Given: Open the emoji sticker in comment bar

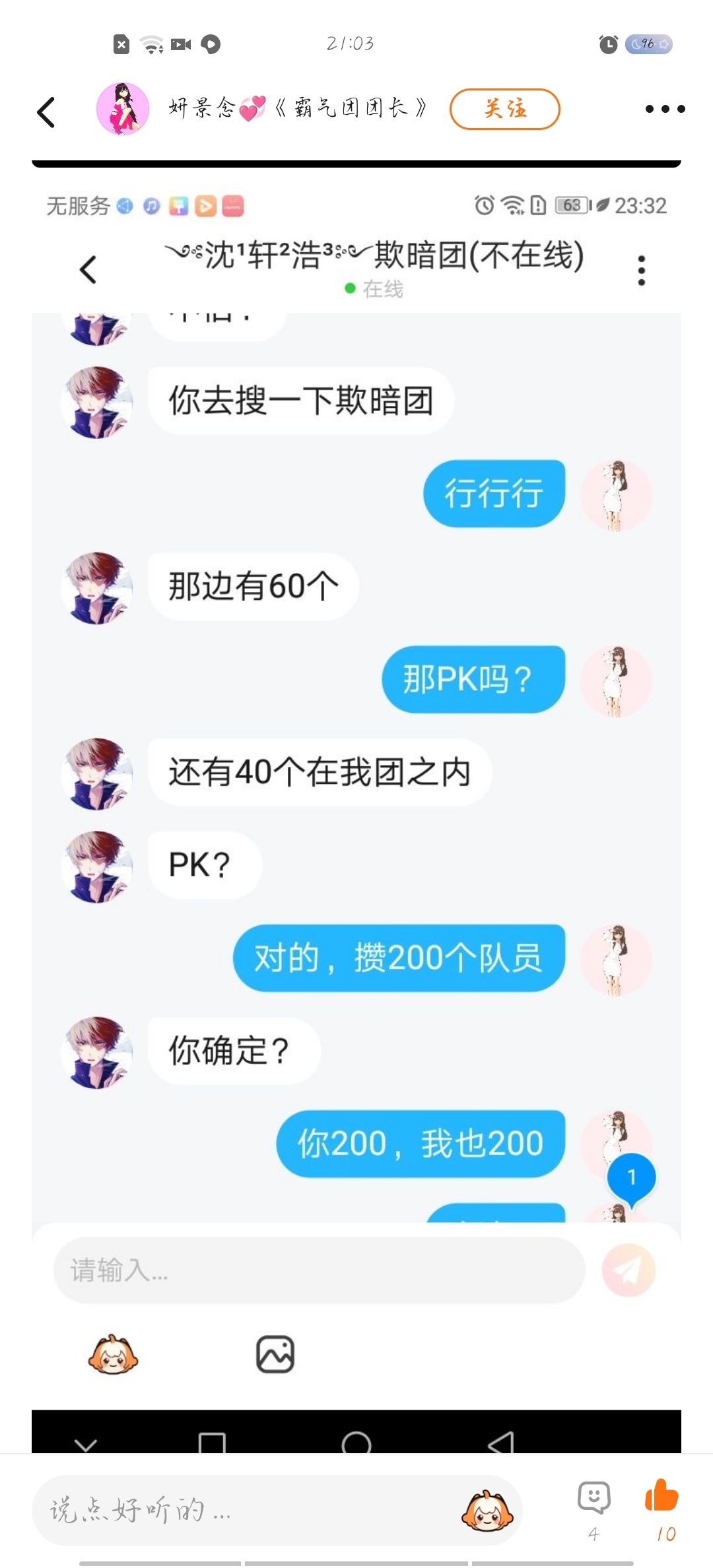Looking at the screenshot, I should [487, 1511].
